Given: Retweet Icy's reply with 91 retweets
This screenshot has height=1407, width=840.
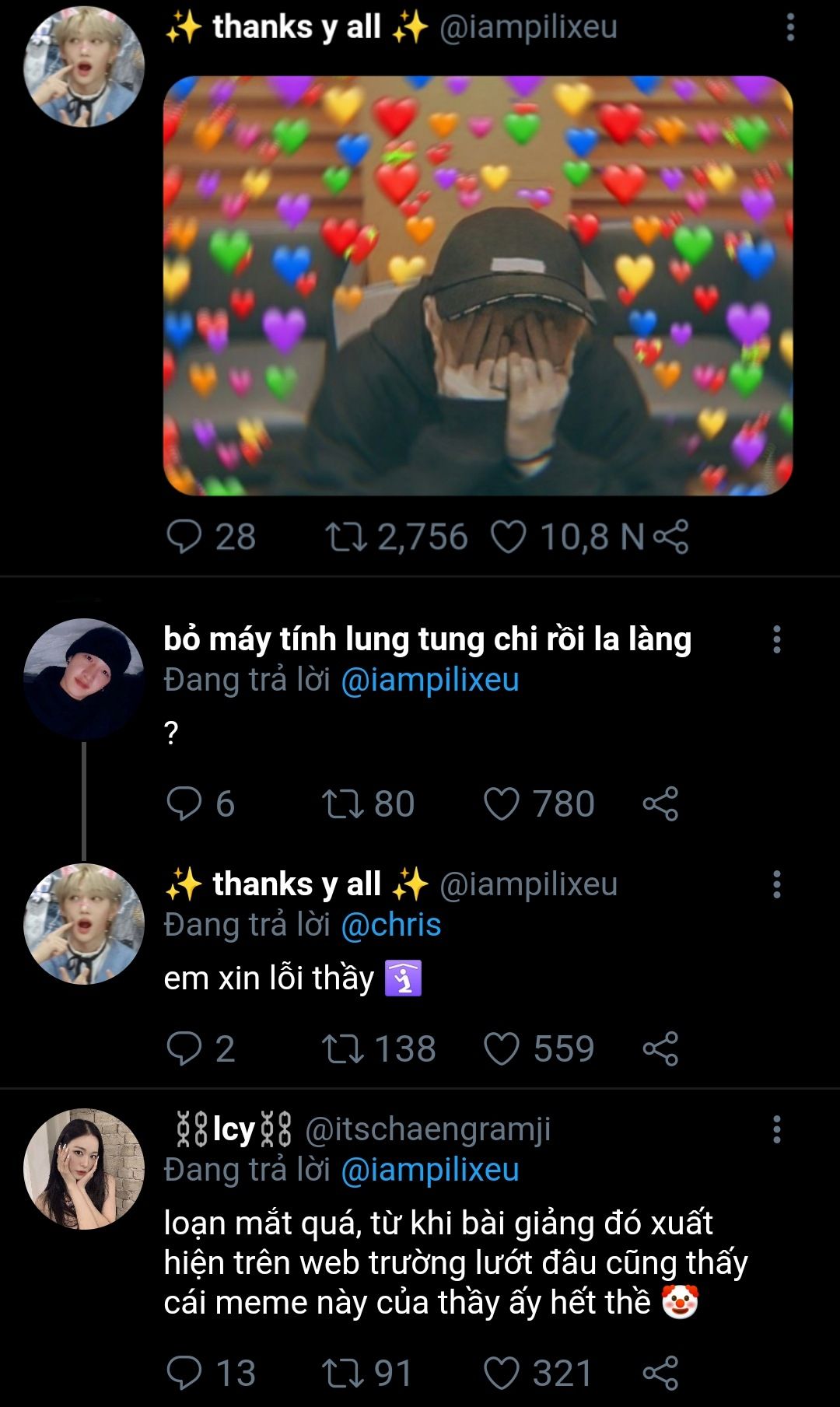Looking at the screenshot, I should pos(343,1373).
